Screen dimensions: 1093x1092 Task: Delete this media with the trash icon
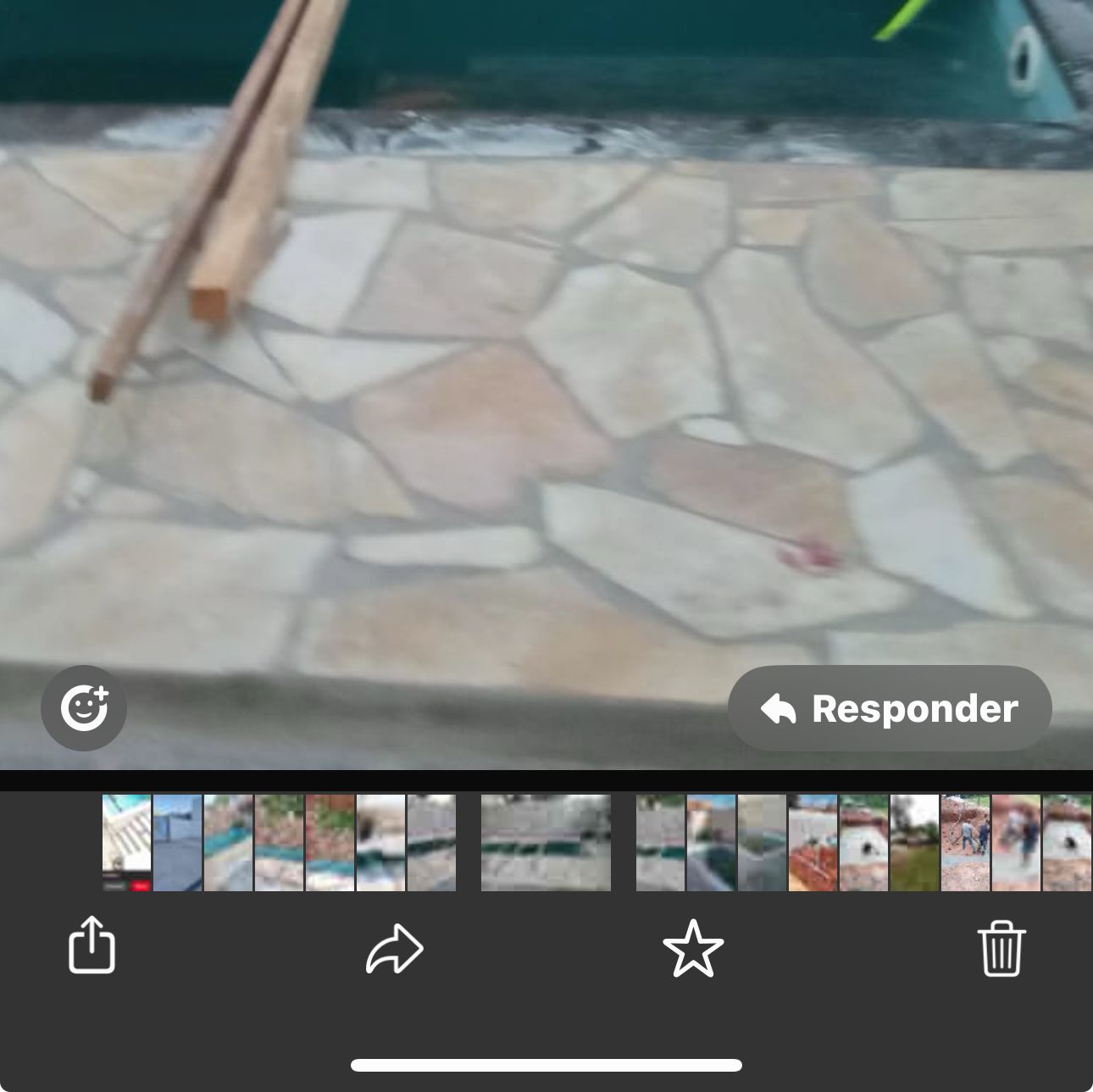pos(1001,949)
